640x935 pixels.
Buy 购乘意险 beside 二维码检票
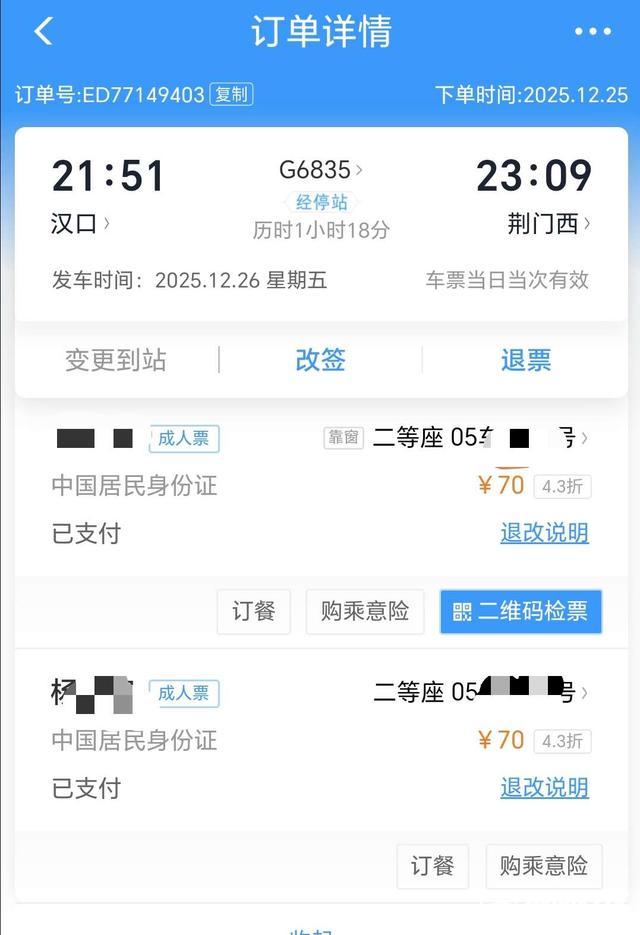tap(365, 611)
